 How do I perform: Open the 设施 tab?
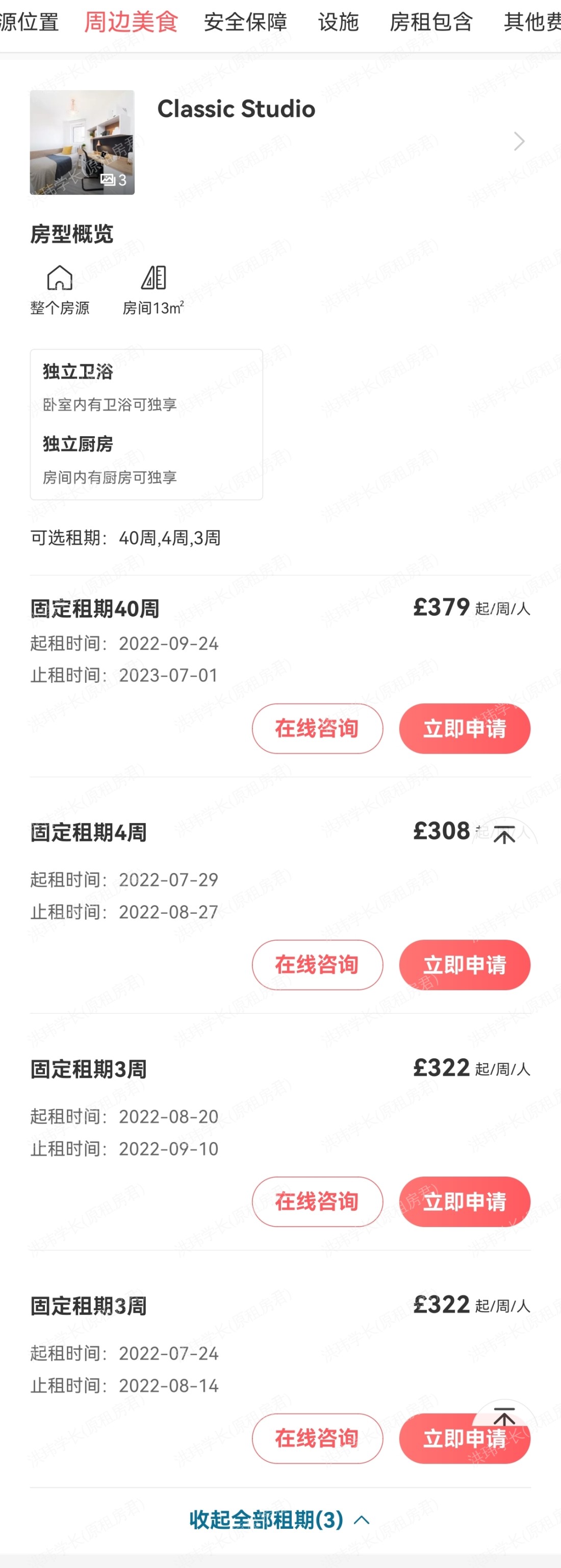338,22
